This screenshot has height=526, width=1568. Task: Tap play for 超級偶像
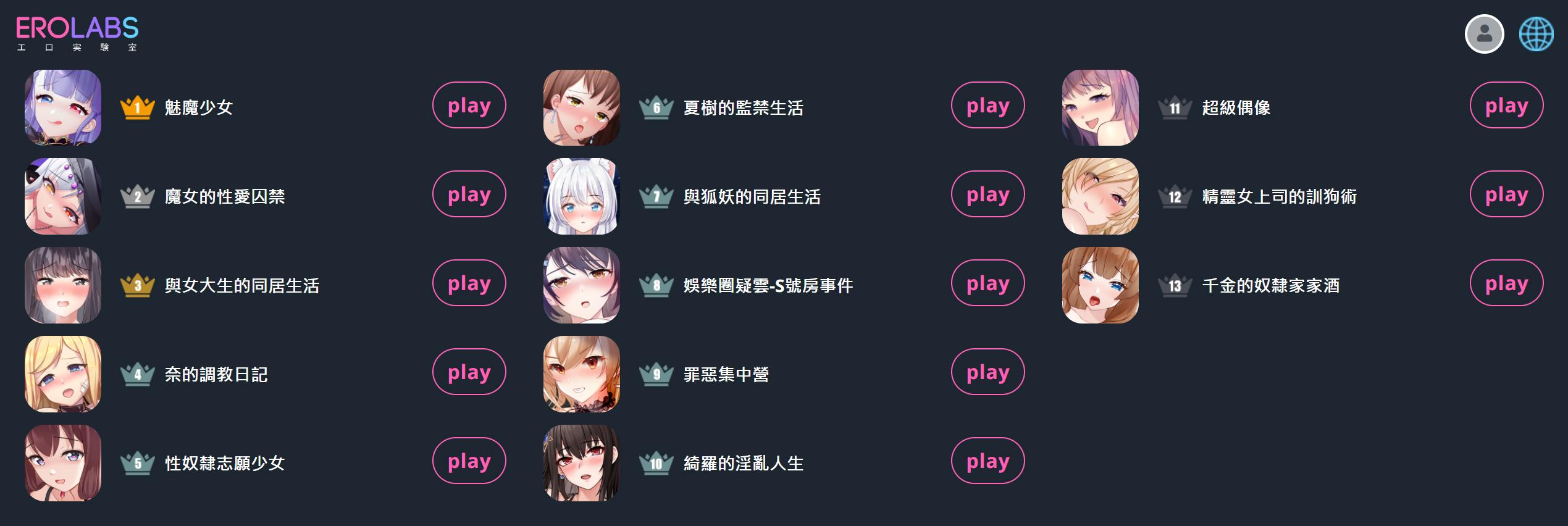1506,106
